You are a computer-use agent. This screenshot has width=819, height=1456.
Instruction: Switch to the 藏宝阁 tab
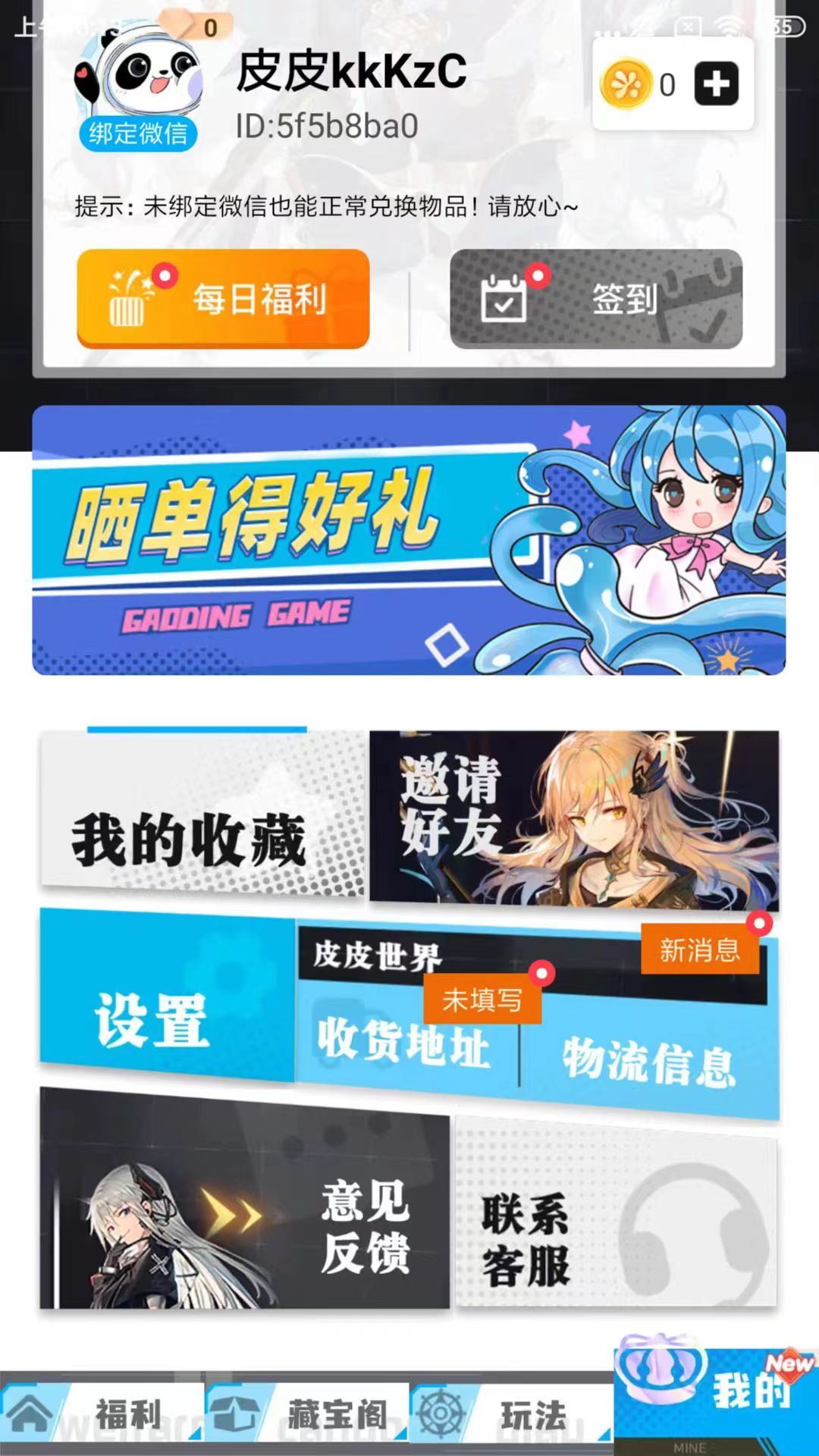pyautogui.click(x=307, y=1415)
